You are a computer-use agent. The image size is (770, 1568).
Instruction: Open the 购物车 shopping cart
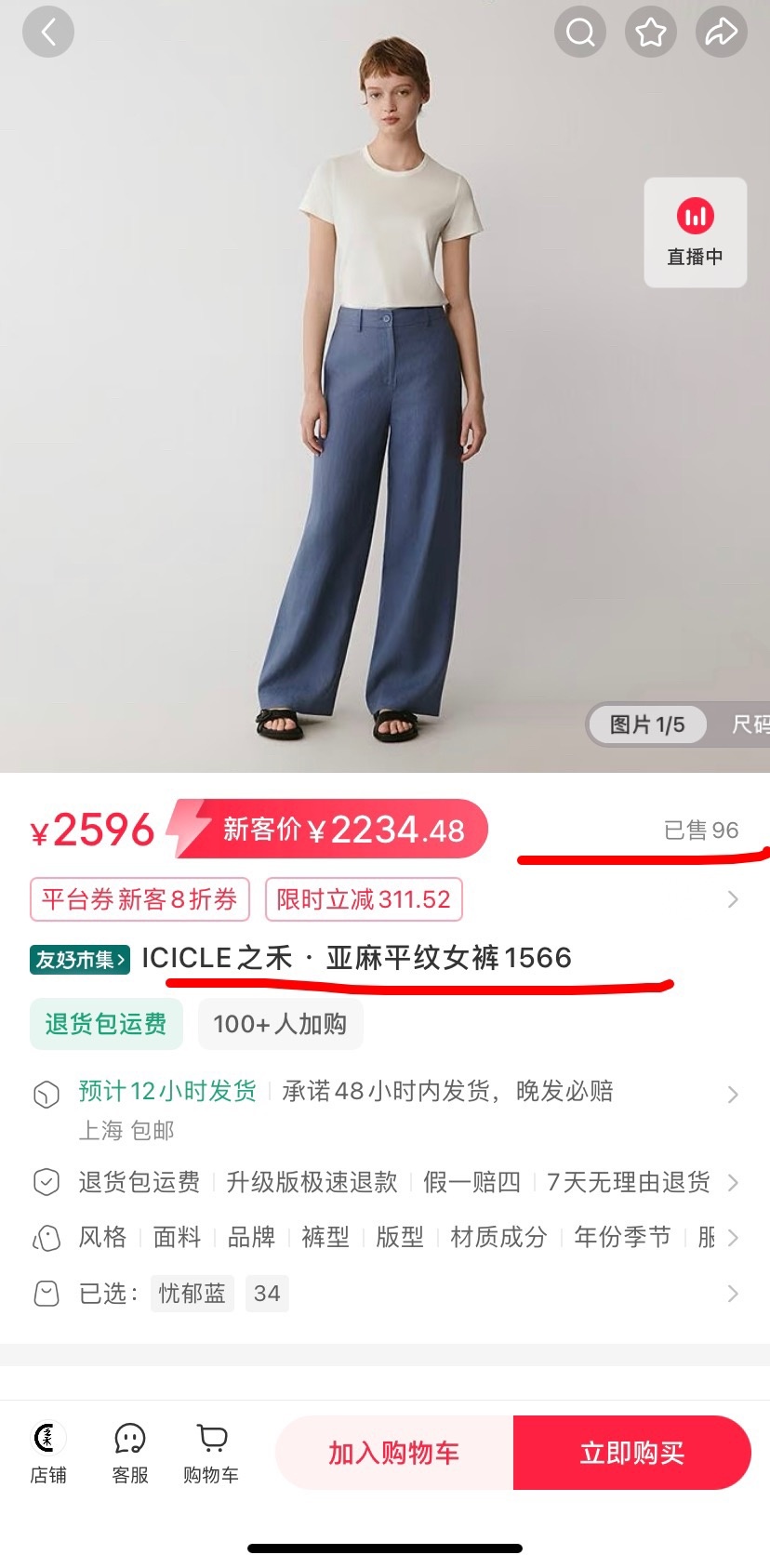coord(211,1453)
